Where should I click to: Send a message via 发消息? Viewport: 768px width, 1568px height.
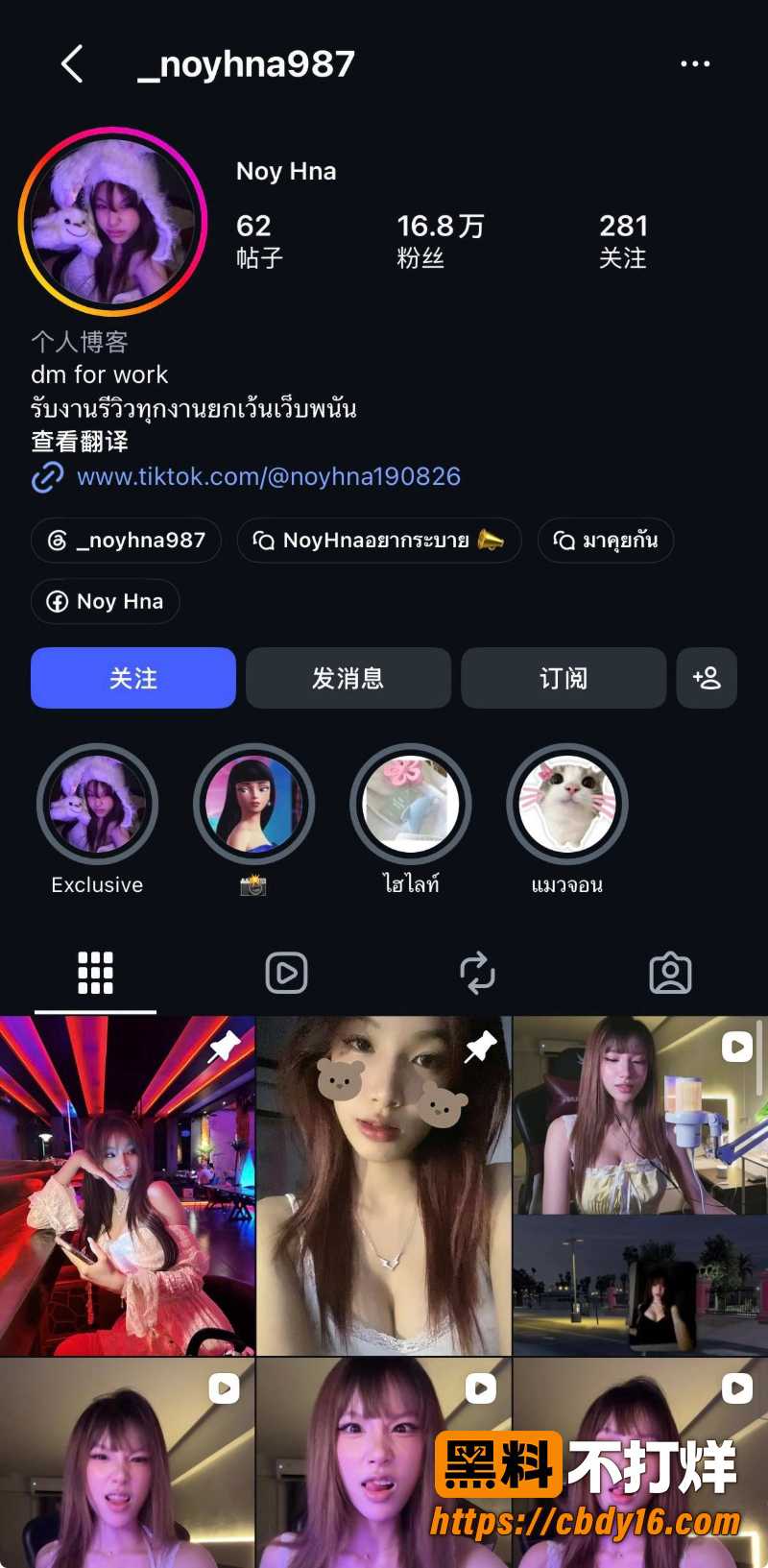(x=348, y=678)
